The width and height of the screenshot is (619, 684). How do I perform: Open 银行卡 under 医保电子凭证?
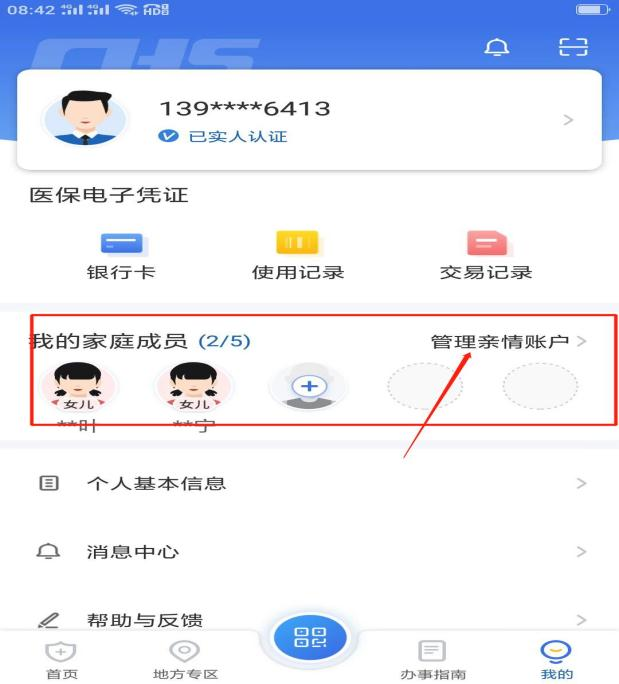coord(122,255)
